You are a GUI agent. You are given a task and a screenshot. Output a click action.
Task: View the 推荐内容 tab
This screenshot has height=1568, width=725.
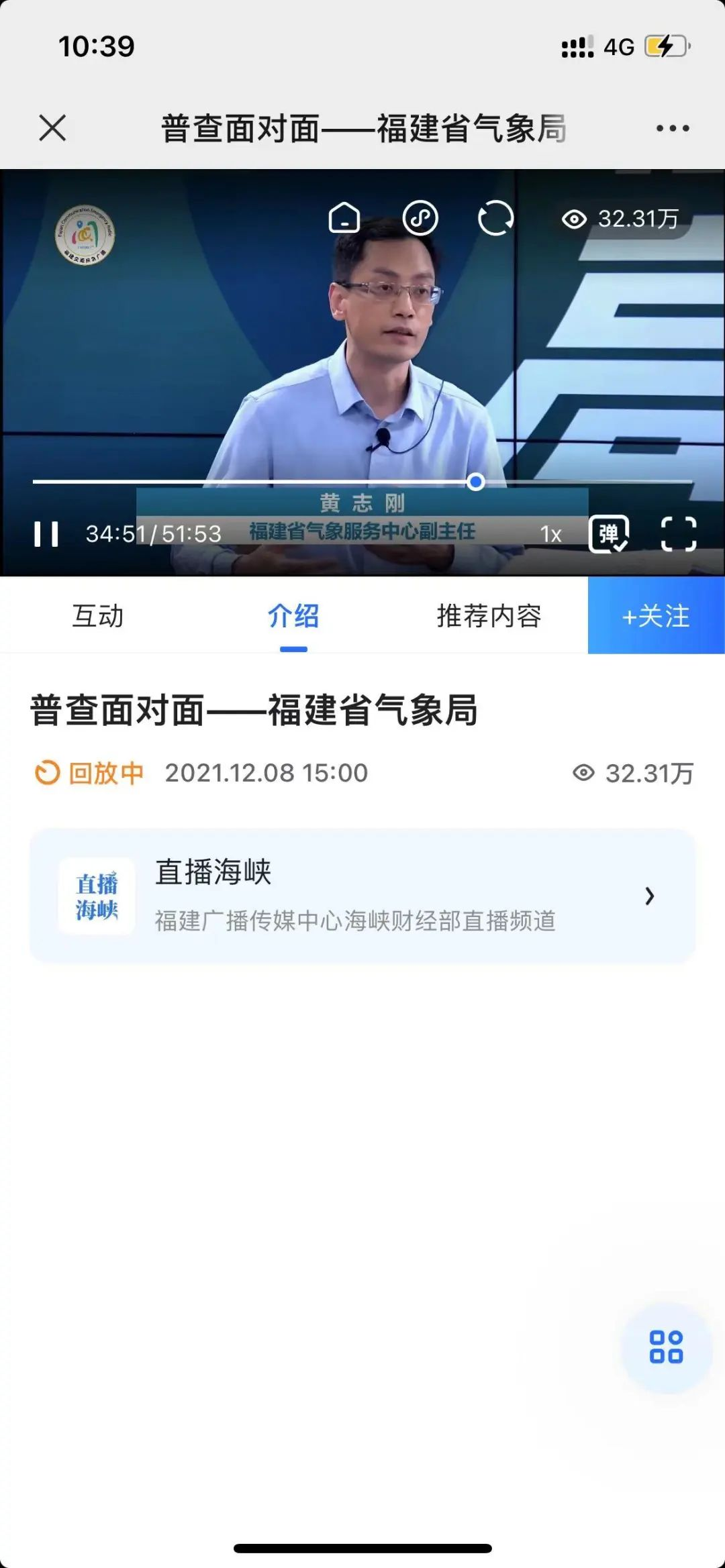489,616
